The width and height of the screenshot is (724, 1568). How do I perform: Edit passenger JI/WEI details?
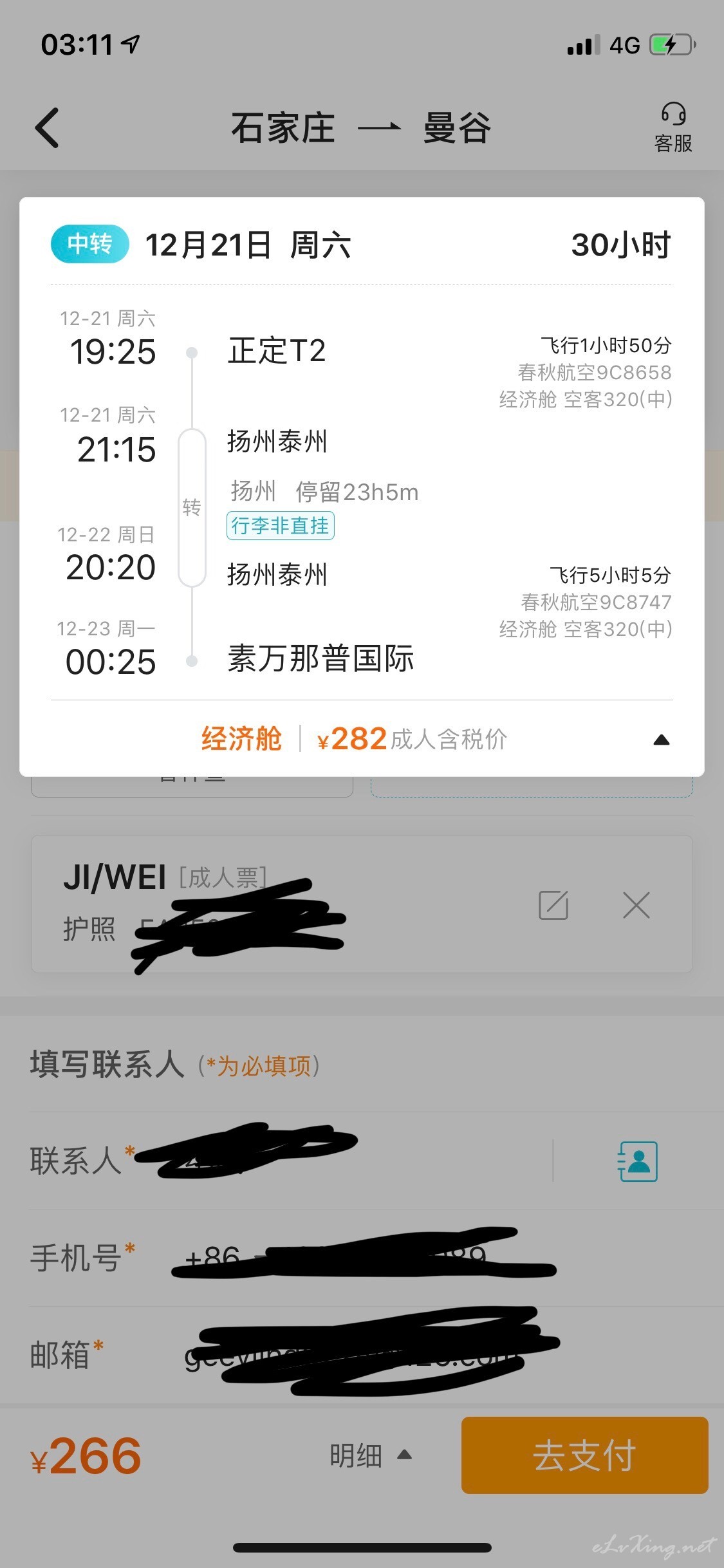553,905
